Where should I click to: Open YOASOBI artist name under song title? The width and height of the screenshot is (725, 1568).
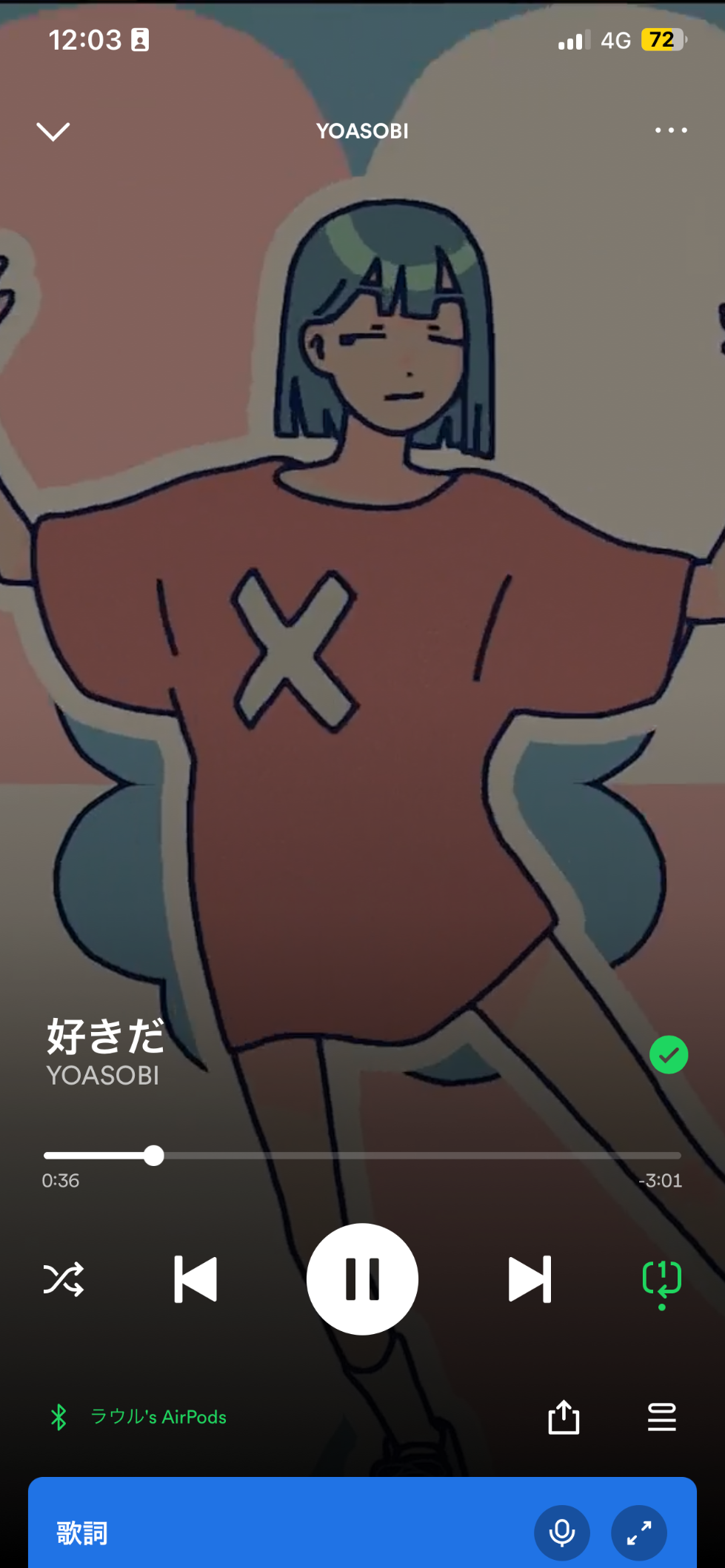pyautogui.click(x=103, y=1075)
